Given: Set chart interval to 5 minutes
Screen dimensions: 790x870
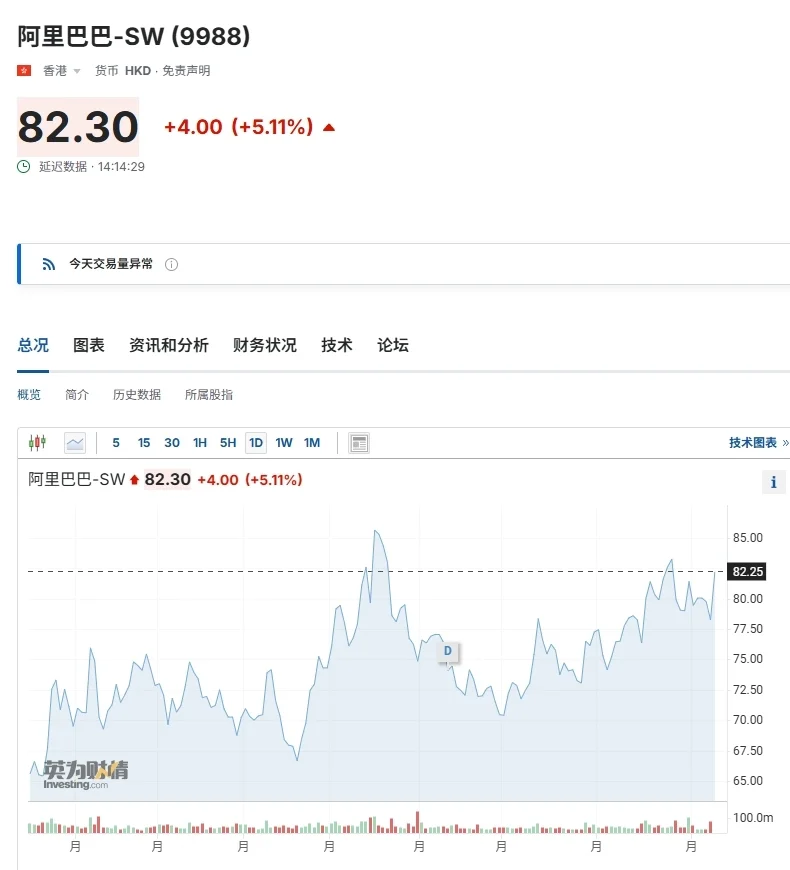Looking at the screenshot, I should 116,442.
